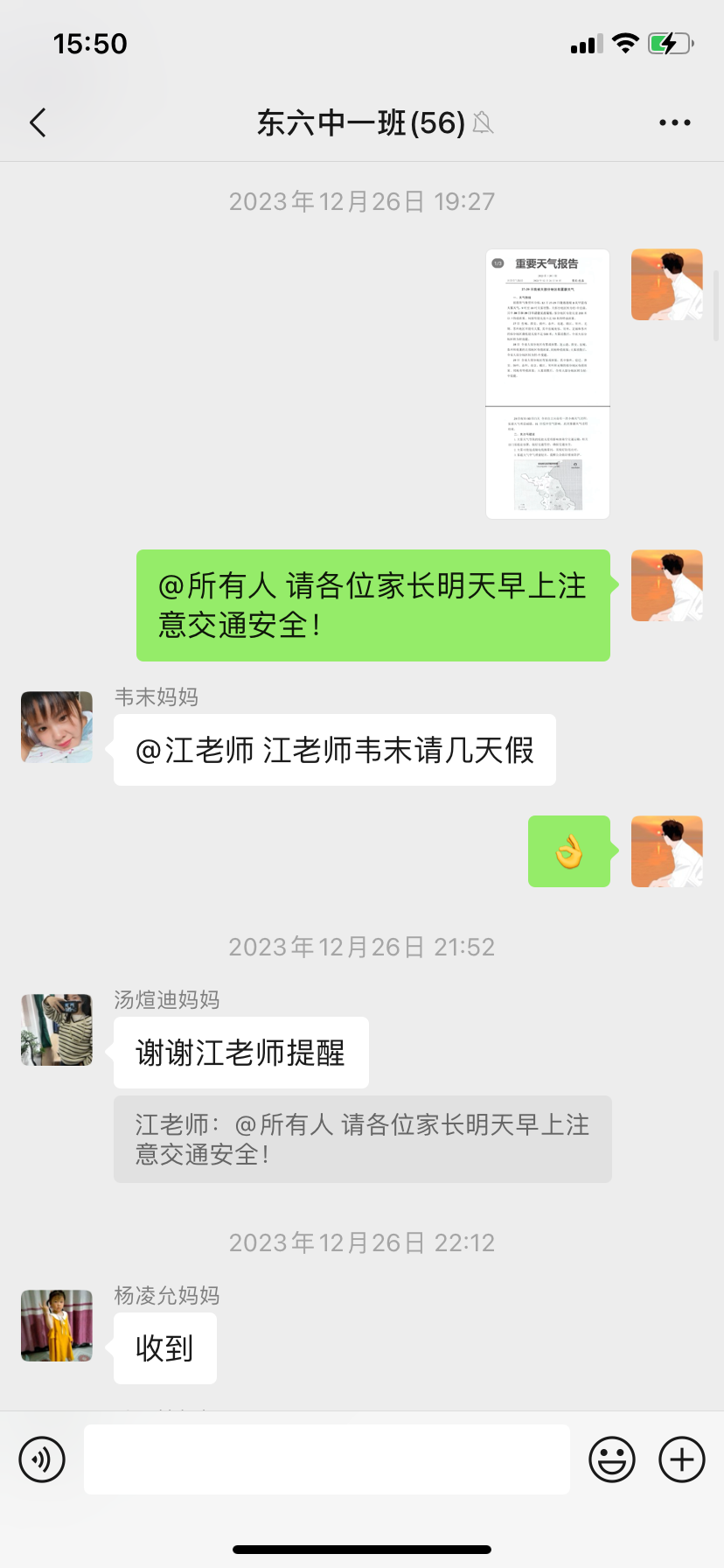Tap 韦末妈妈's profile avatar
The width and height of the screenshot is (724, 1568).
tap(57, 727)
